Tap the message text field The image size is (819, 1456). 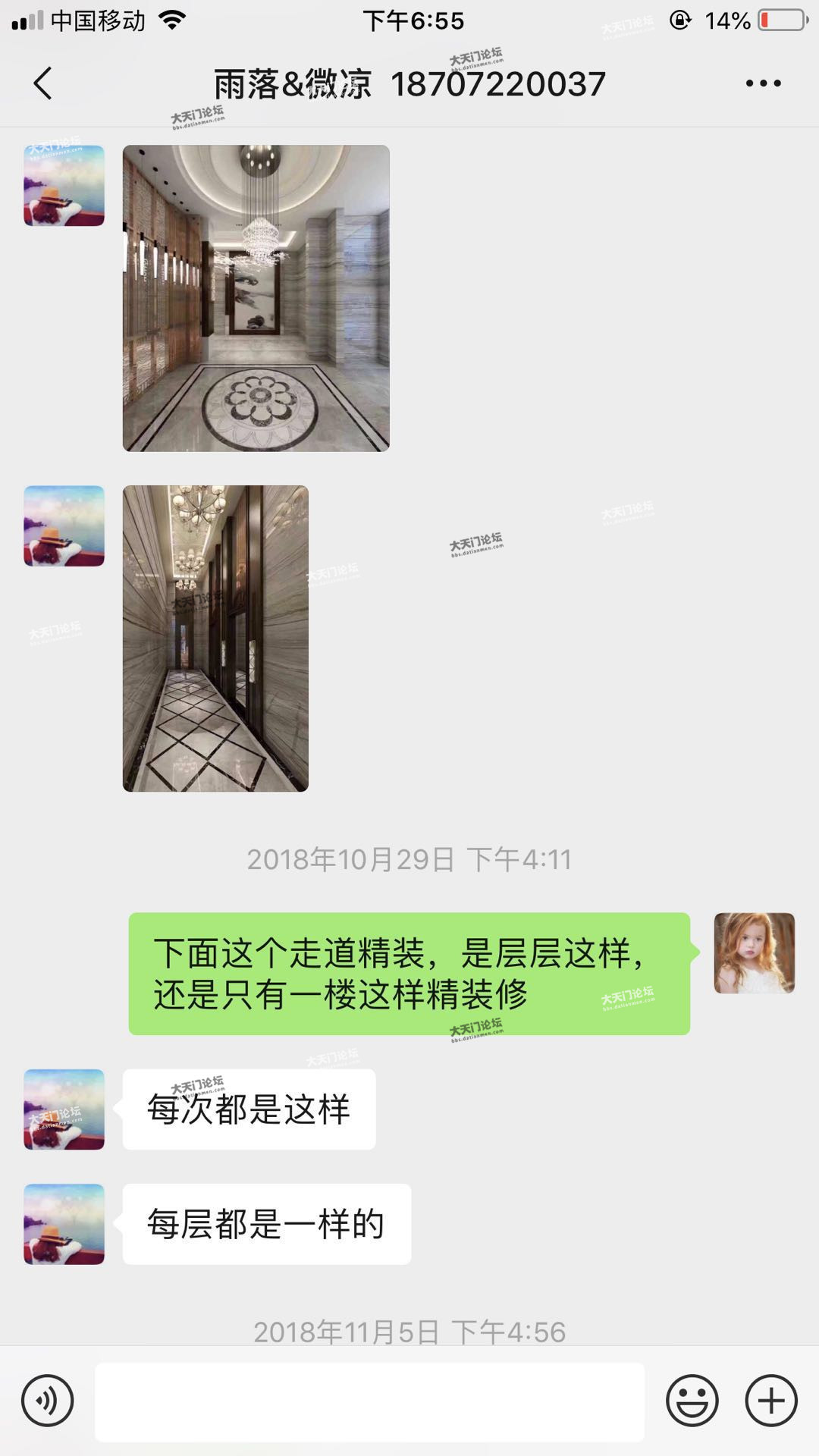[369, 1401]
